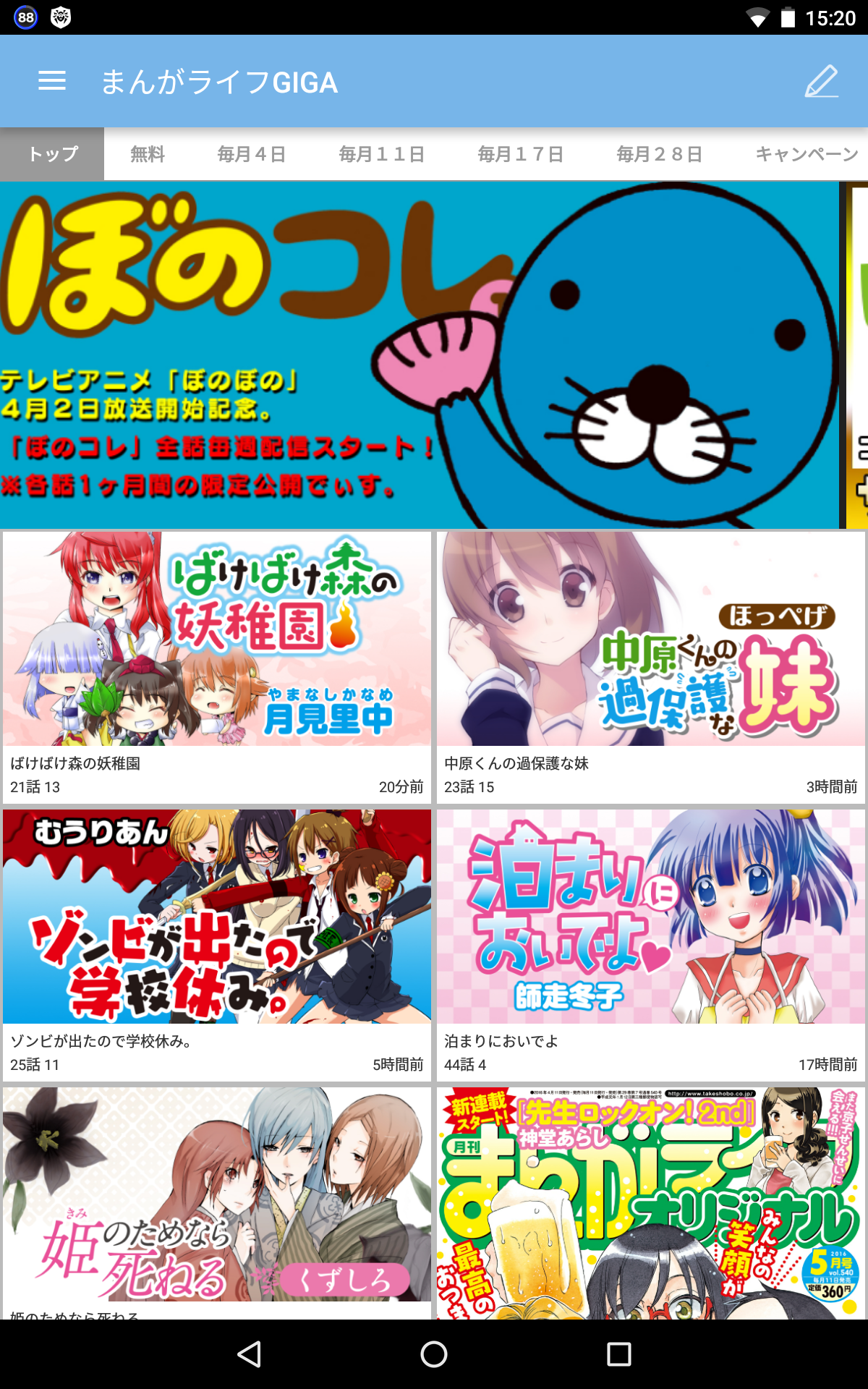Open ばけばけ森の妖稚園 manga card
Viewport: 868px width, 1389px height.
coord(217,668)
